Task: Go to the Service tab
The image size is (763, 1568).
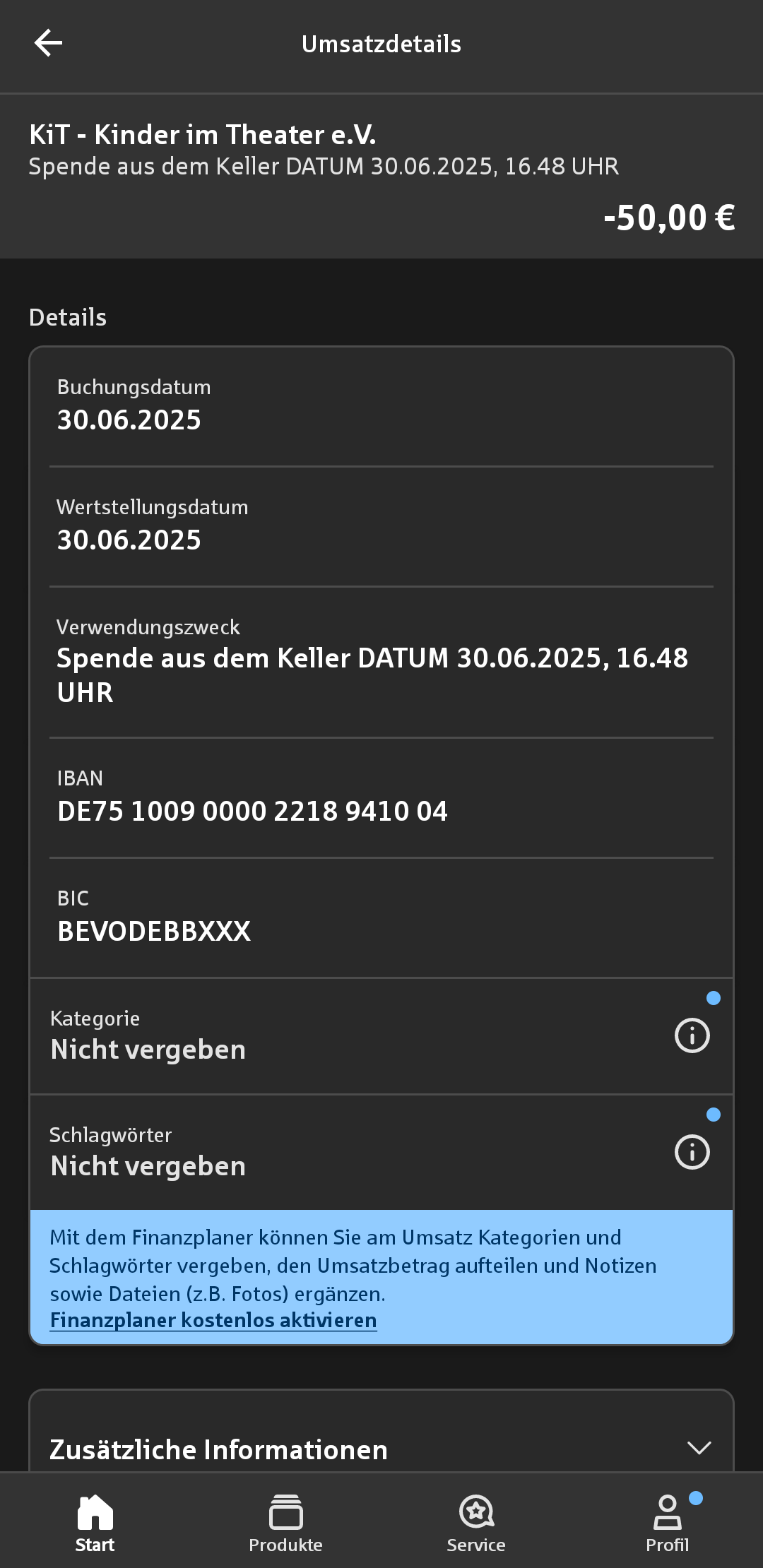Action: pyautogui.click(x=476, y=1524)
